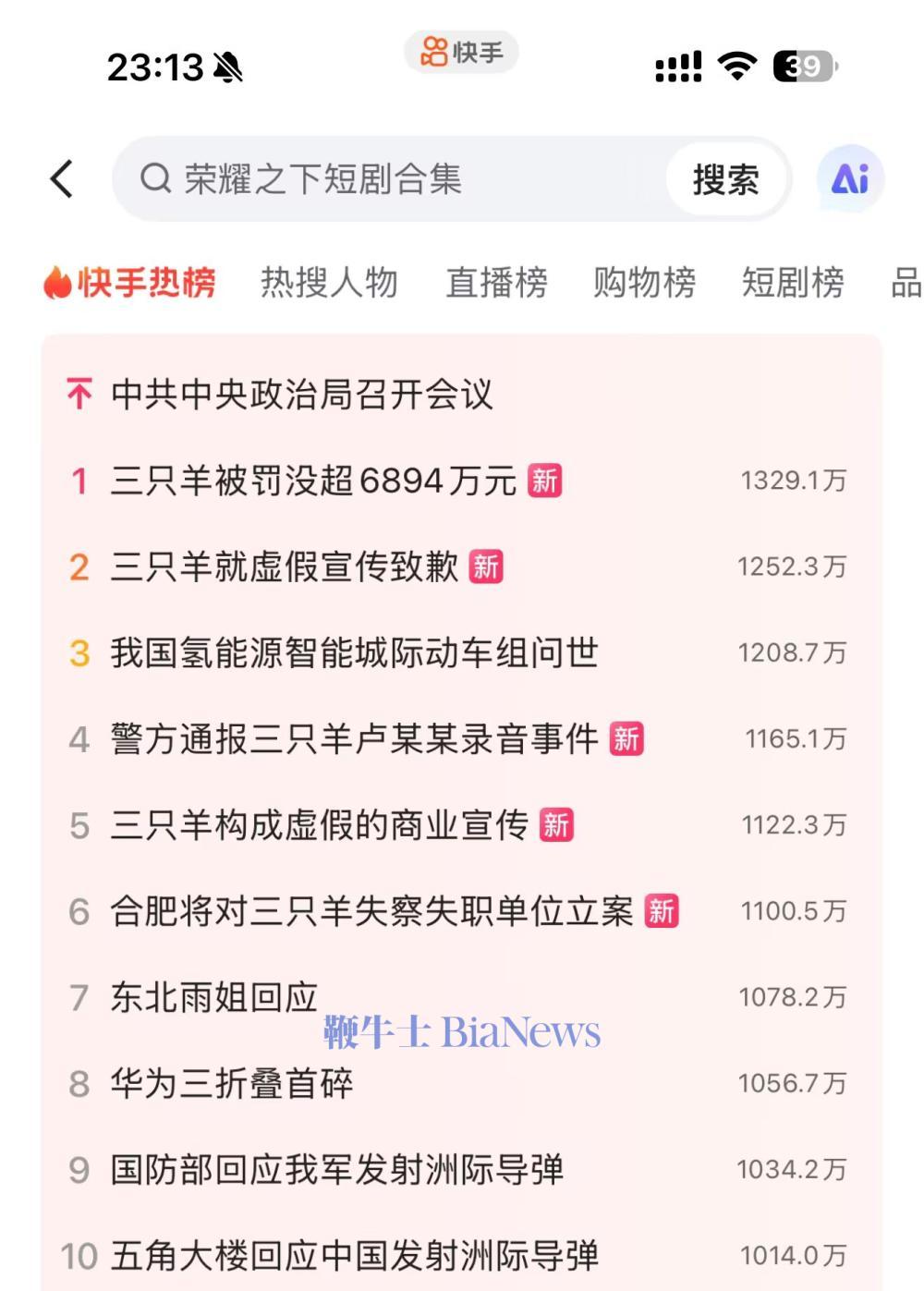Switch to the 直播榜 tab

(x=496, y=283)
